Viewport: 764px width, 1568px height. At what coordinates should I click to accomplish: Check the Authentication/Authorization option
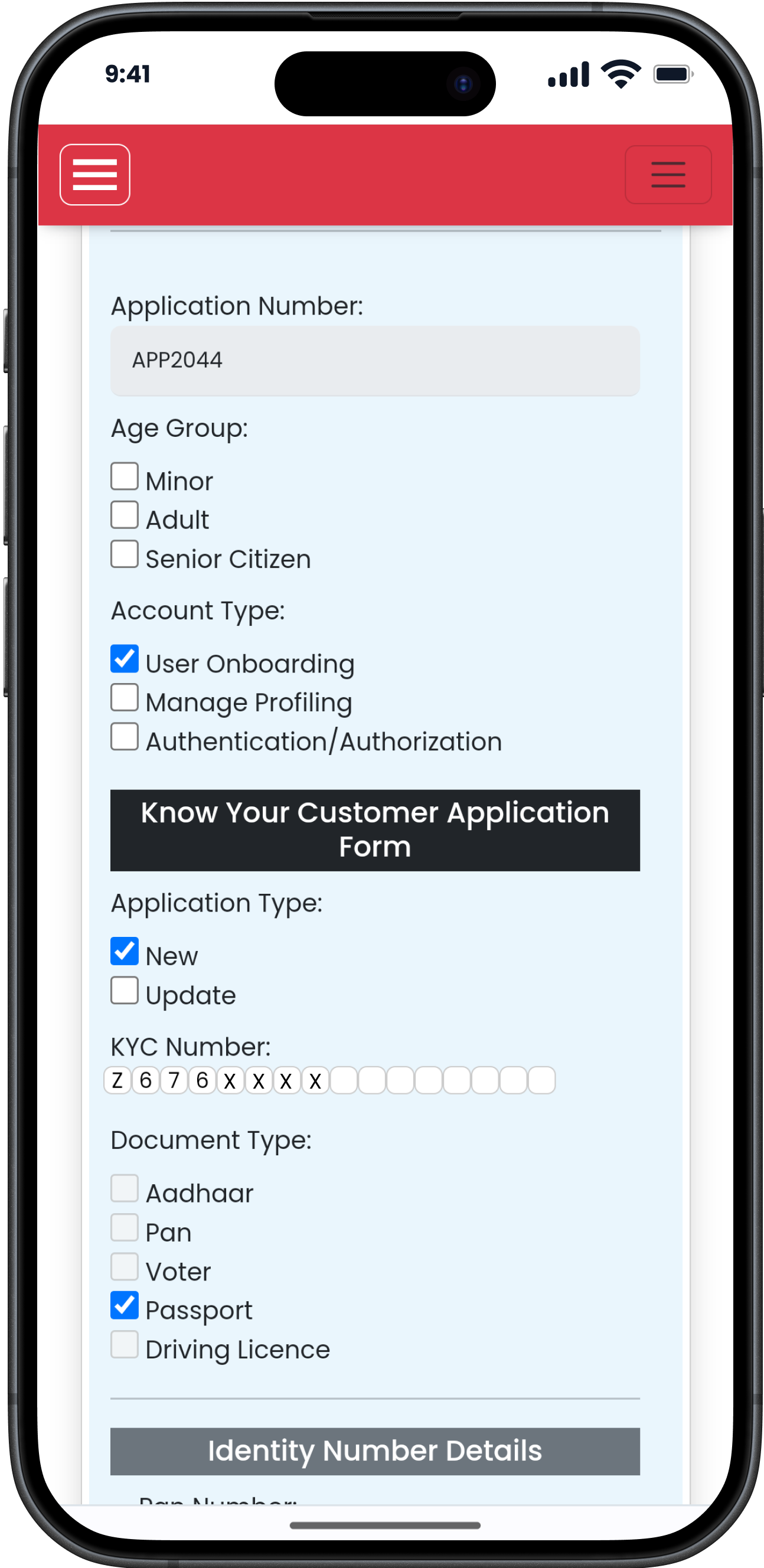click(x=124, y=737)
